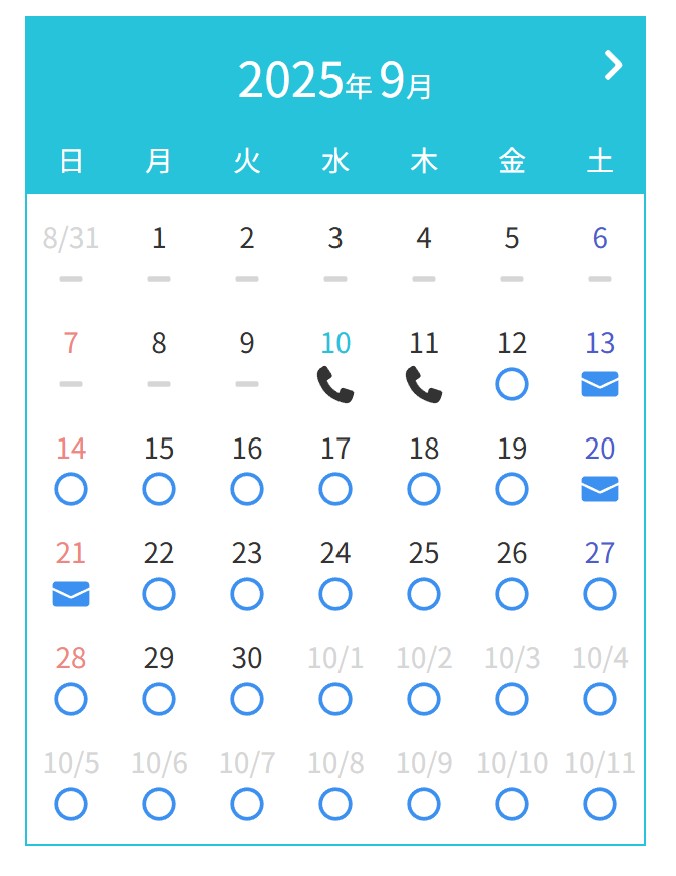Pick the open circle on September 14

click(71, 489)
